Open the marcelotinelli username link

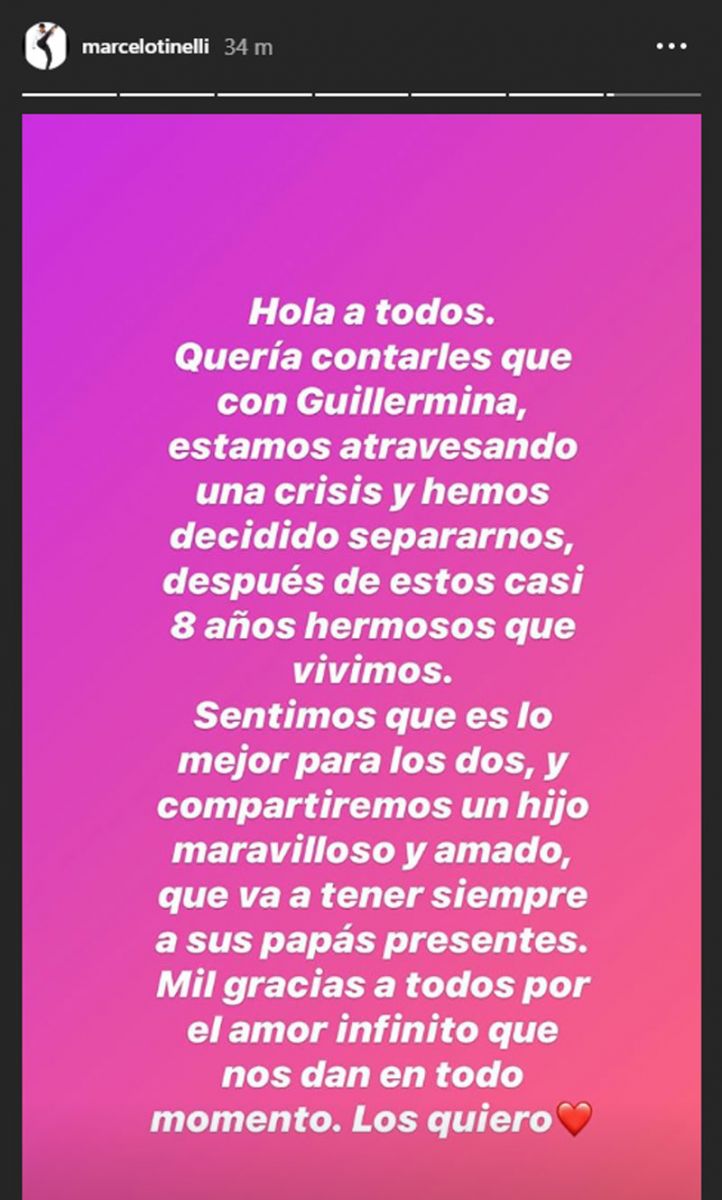pyautogui.click(x=148, y=48)
